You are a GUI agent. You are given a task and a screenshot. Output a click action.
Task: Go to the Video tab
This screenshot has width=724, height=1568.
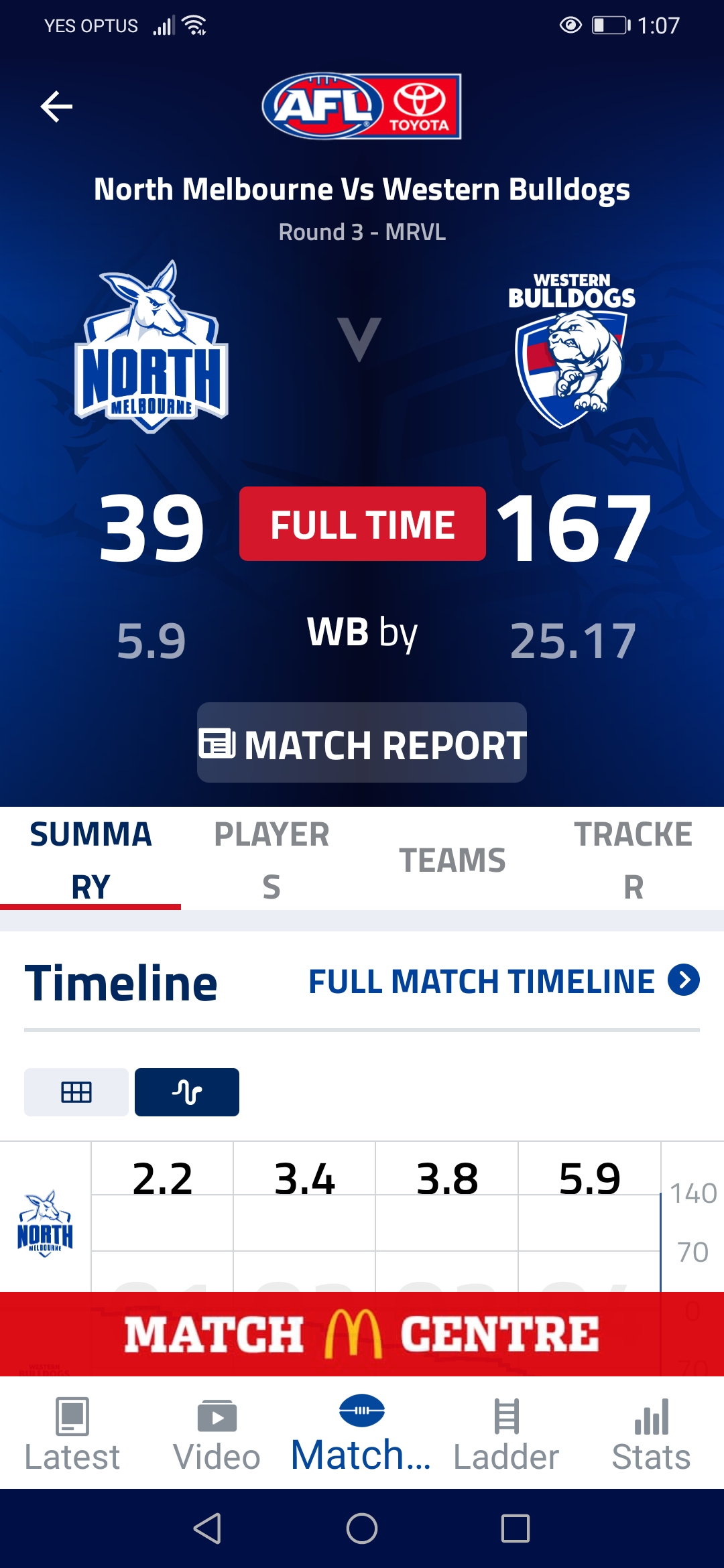(x=217, y=1434)
